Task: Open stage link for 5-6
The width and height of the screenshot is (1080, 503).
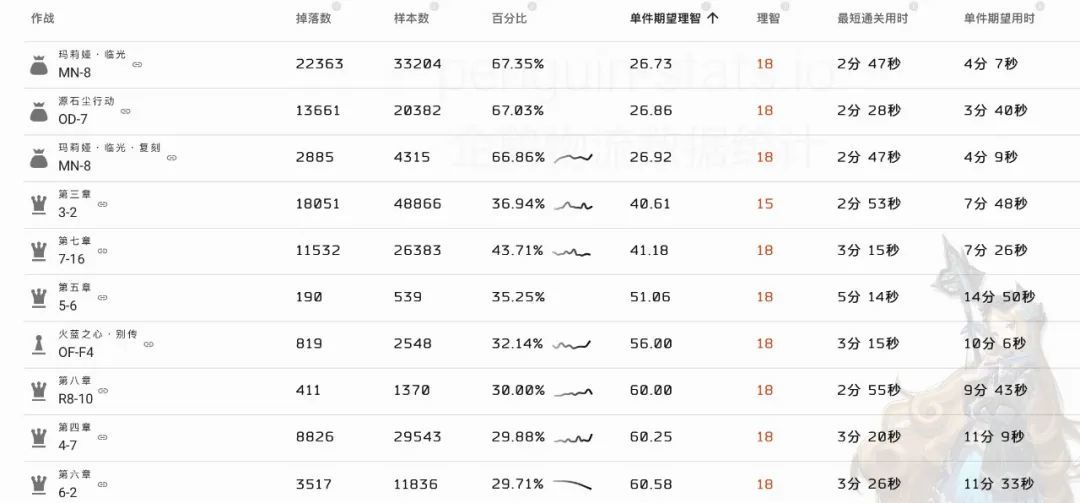Action: (x=102, y=297)
